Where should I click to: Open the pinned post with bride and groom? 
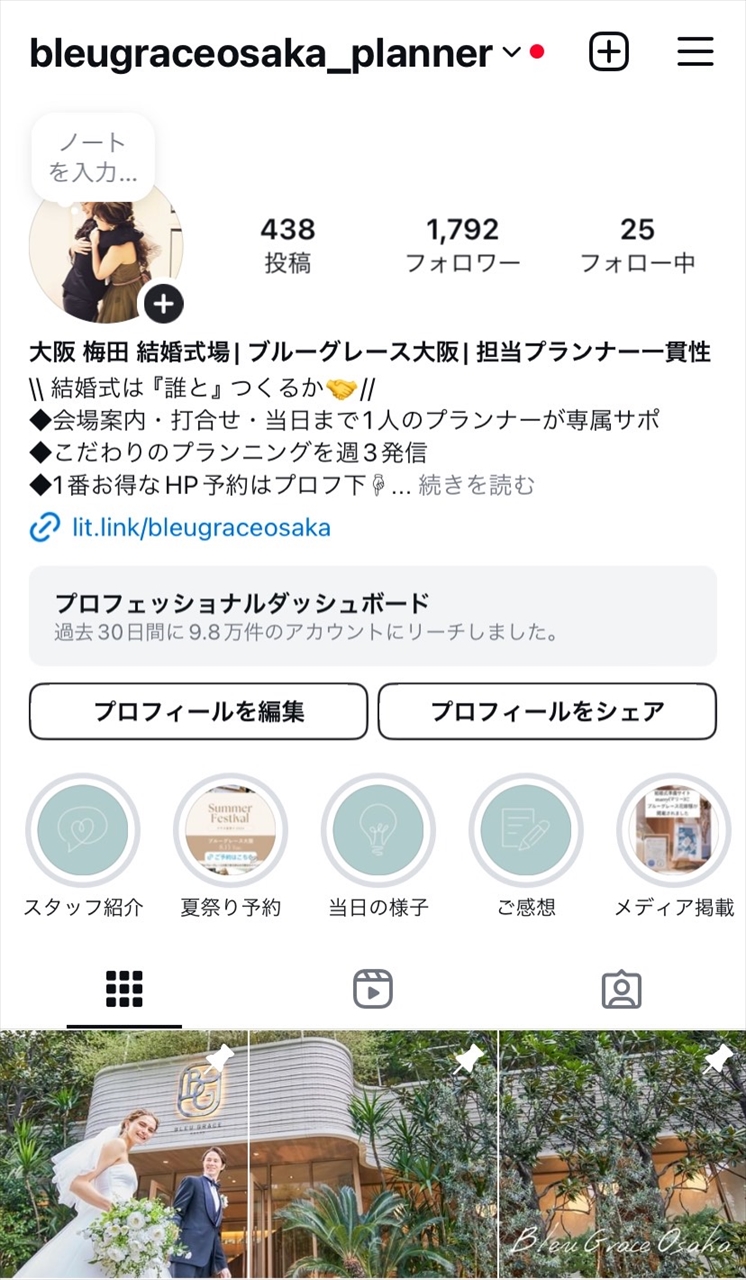tap(123, 1155)
